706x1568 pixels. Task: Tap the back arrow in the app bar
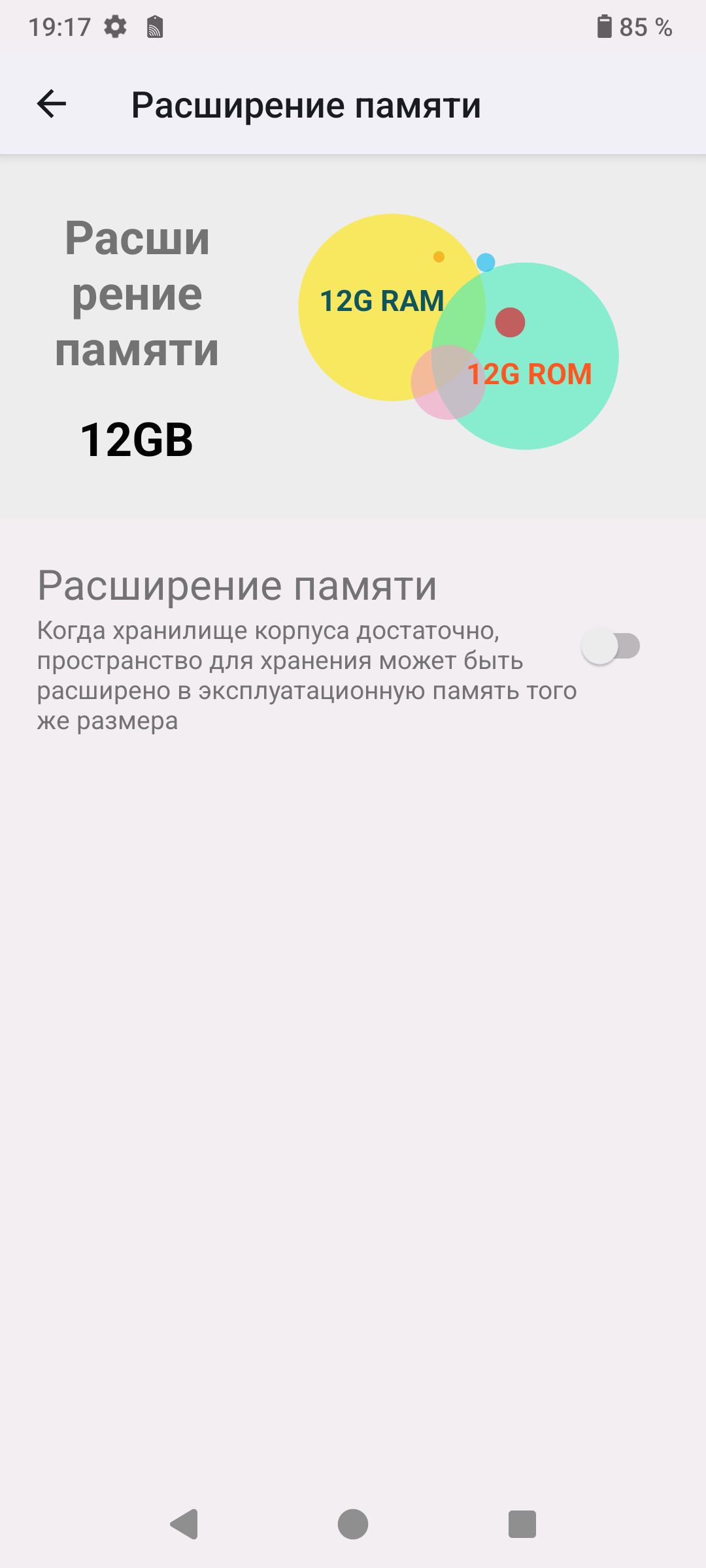point(52,104)
